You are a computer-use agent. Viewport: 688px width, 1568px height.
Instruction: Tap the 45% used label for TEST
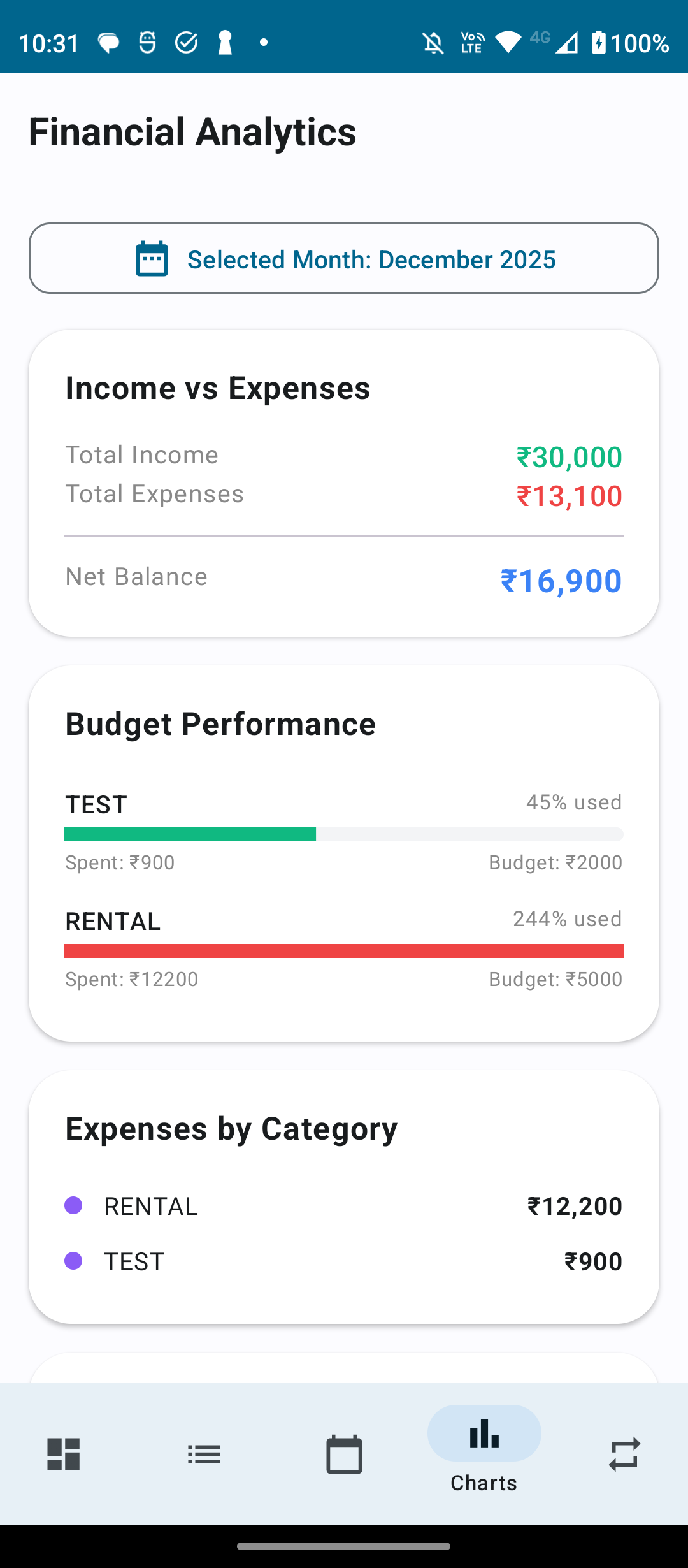[572, 802]
